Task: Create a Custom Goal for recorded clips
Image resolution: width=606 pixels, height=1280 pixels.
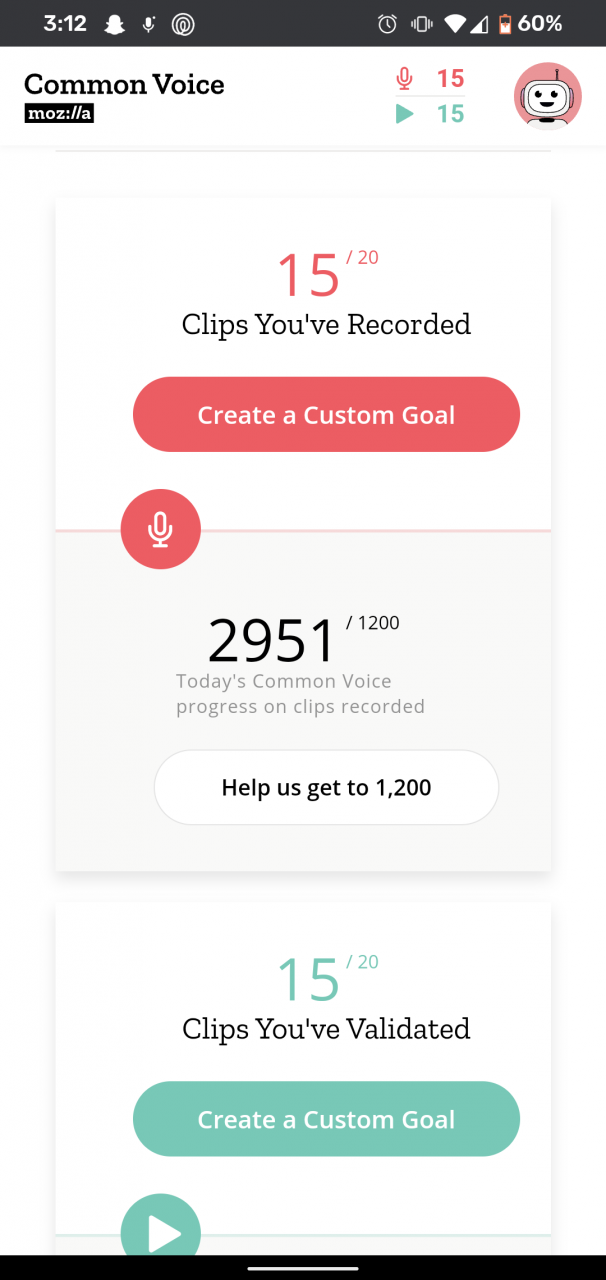Action: click(x=326, y=414)
